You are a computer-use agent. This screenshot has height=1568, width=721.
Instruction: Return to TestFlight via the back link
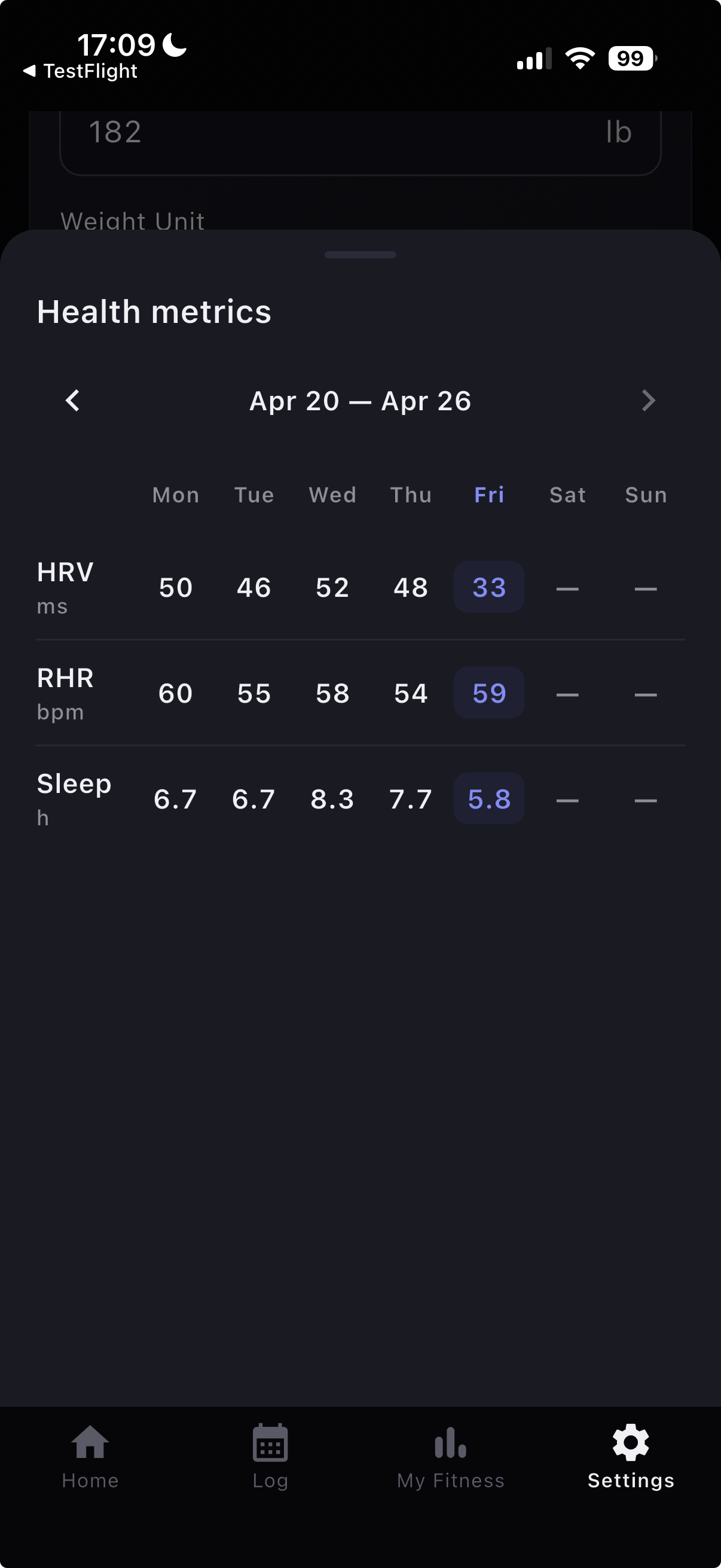[80, 71]
